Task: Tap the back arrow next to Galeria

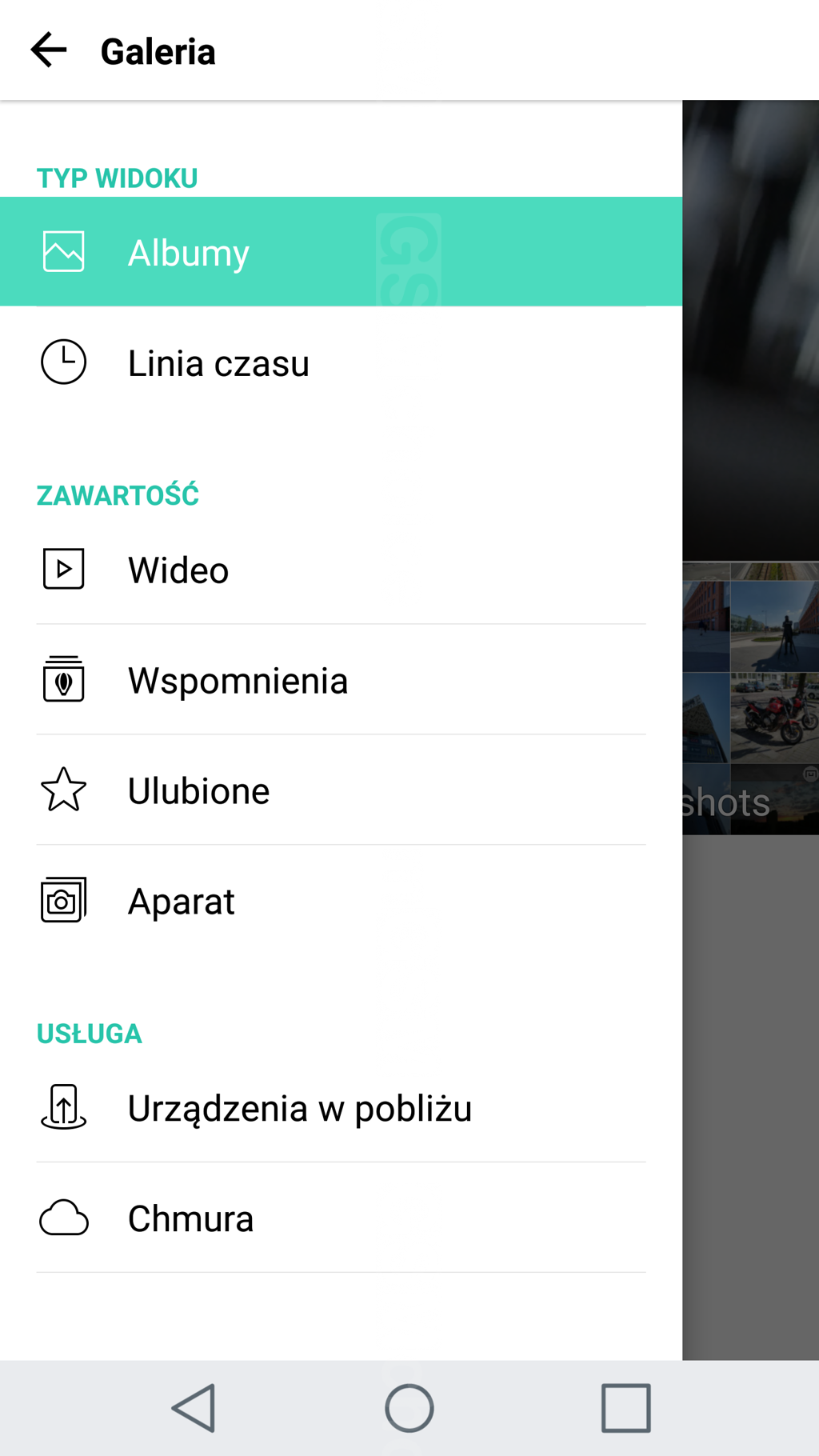Action: coord(49,50)
